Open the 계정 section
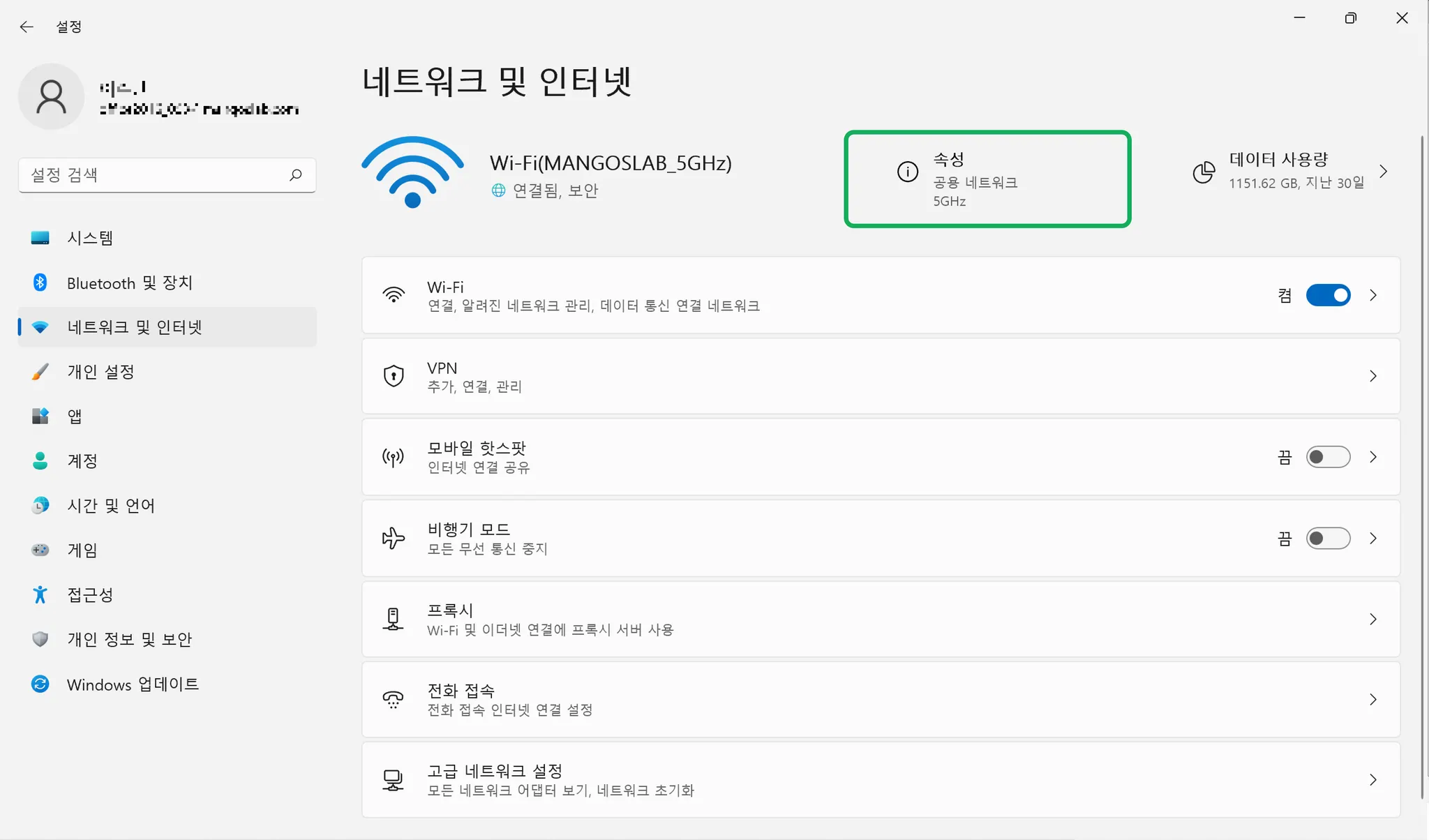Viewport: 1429px width, 840px height. click(x=82, y=461)
